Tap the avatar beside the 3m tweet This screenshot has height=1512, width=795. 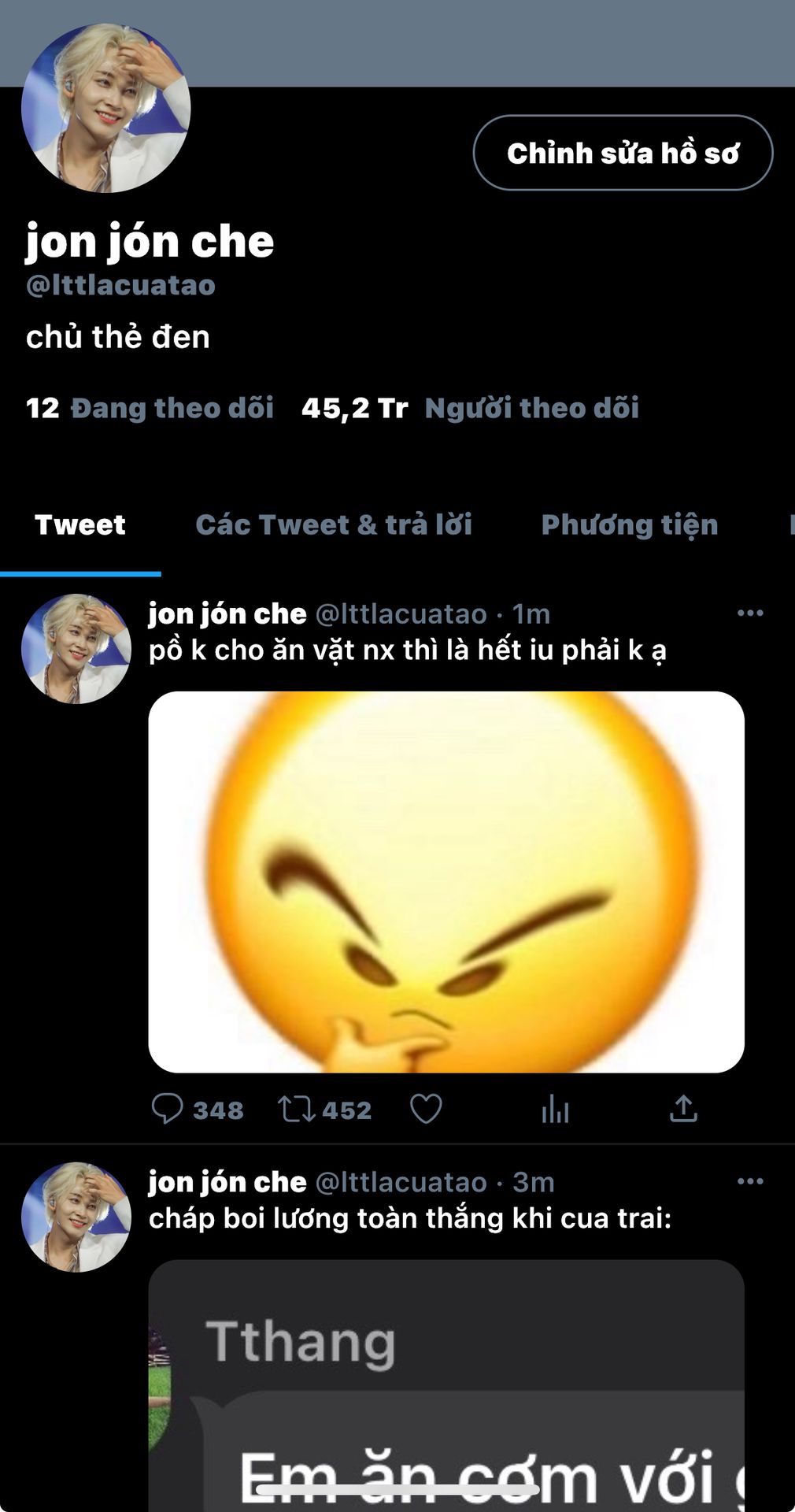pos(76,1217)
